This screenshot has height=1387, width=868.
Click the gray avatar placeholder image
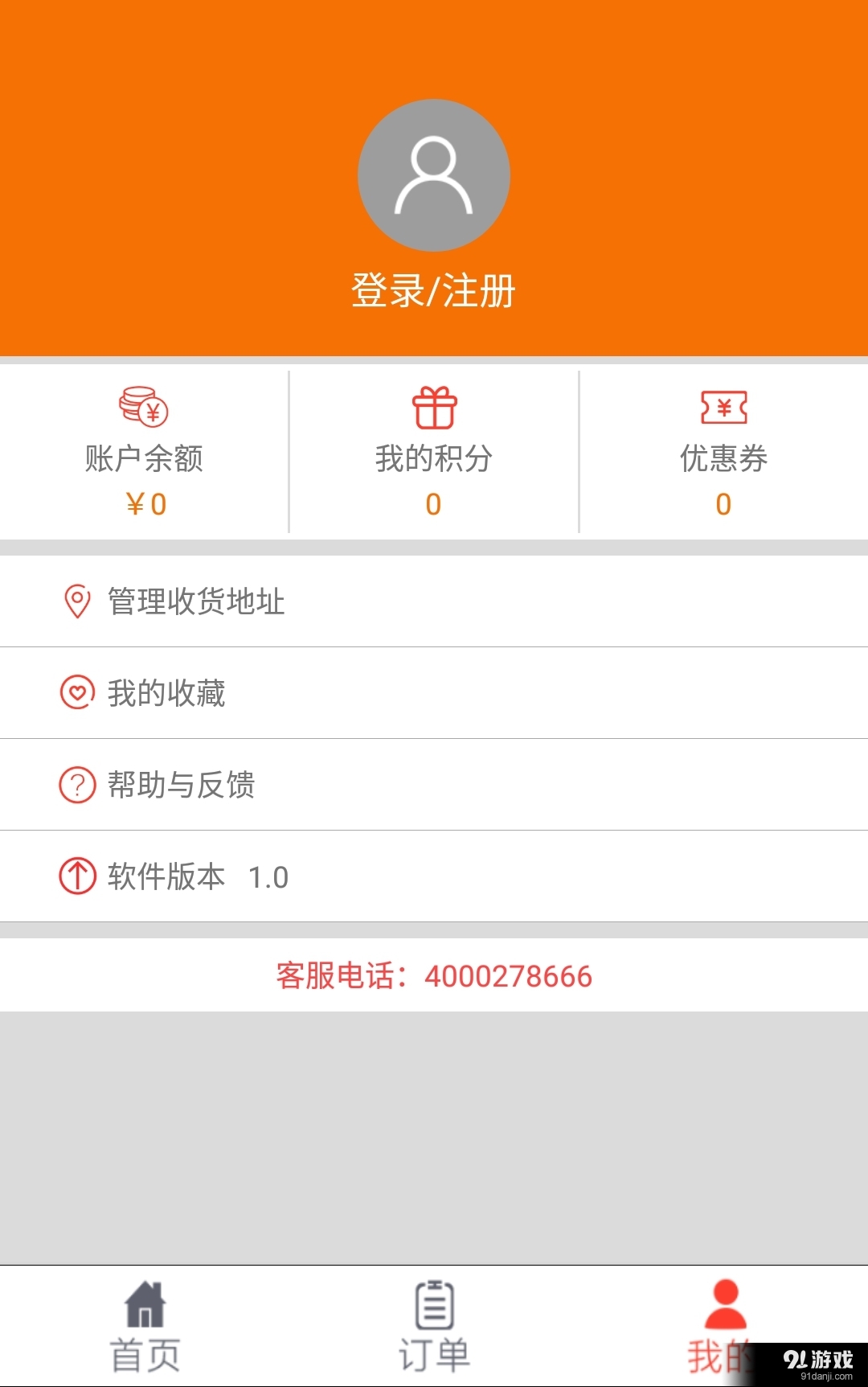[433, 175]
